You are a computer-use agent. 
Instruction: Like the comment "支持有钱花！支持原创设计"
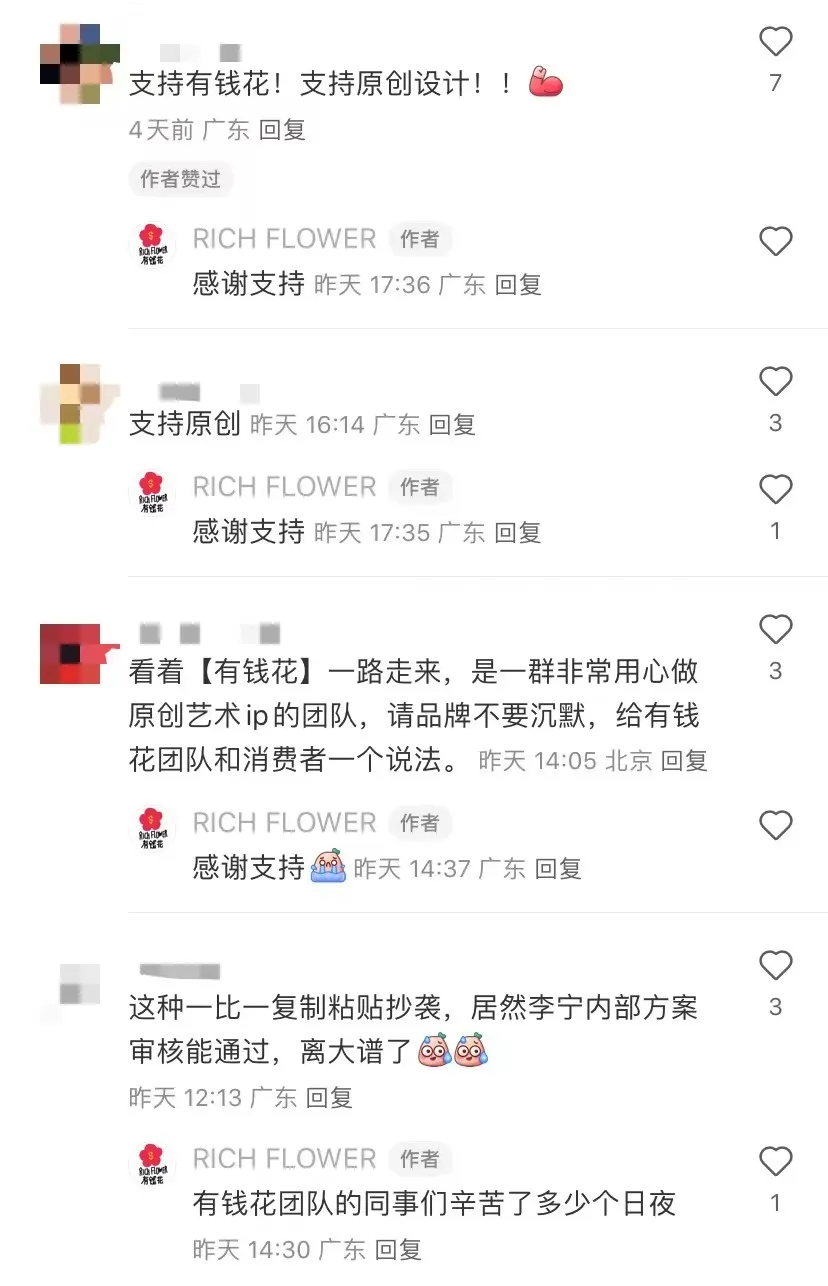click(775, 42)
